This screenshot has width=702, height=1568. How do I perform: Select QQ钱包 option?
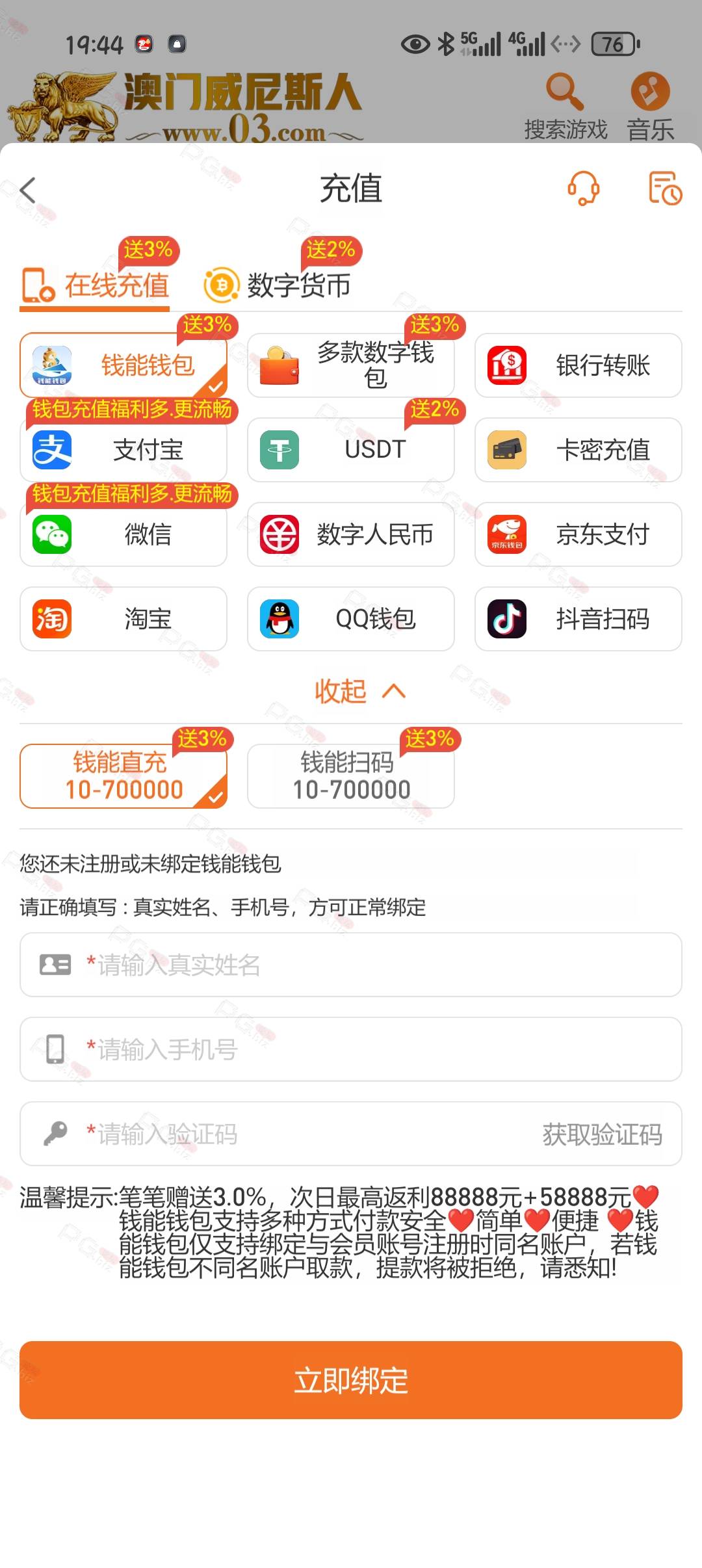(351, 619)
